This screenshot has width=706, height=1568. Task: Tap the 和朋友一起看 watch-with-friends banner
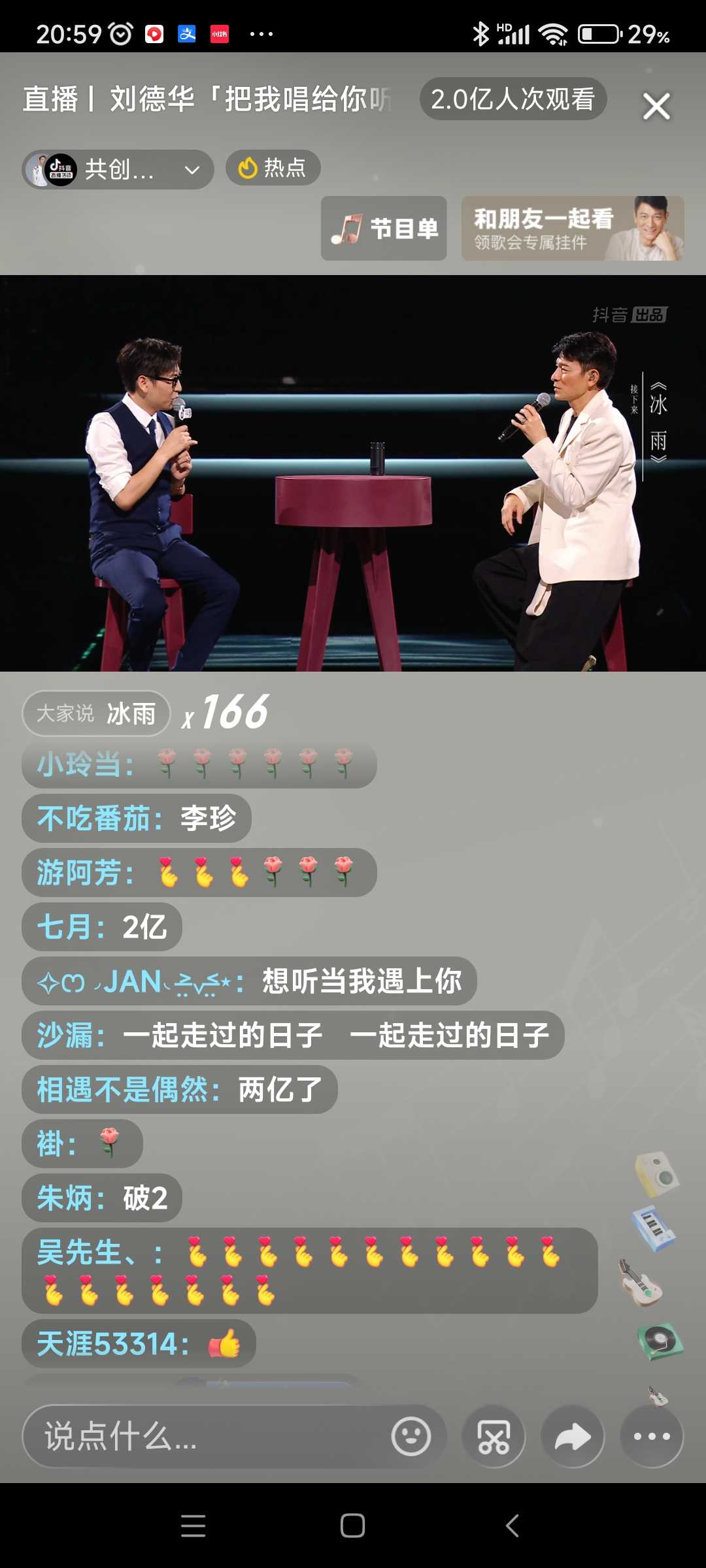coord(573,229)
